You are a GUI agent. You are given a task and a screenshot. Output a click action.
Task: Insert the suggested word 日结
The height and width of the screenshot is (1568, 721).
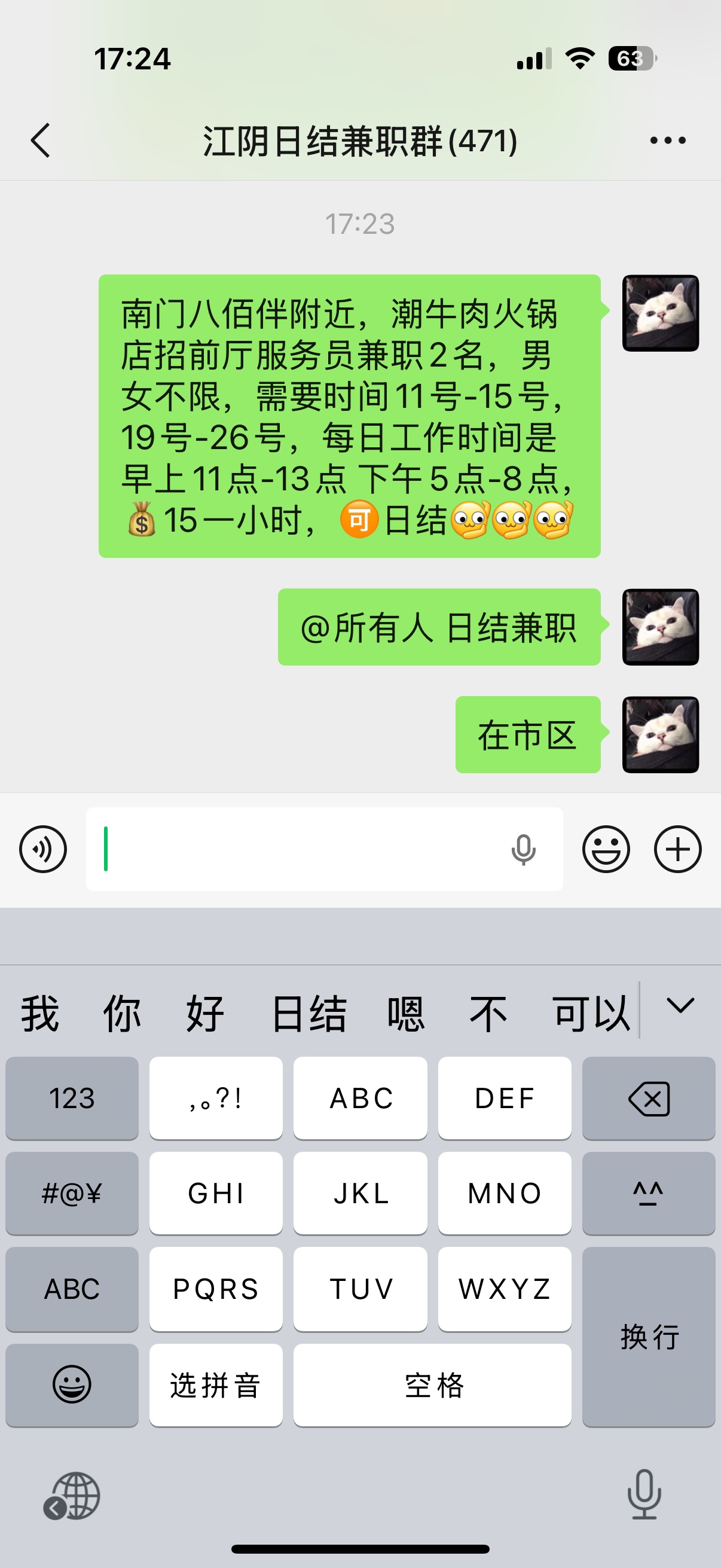[309, 1014]
